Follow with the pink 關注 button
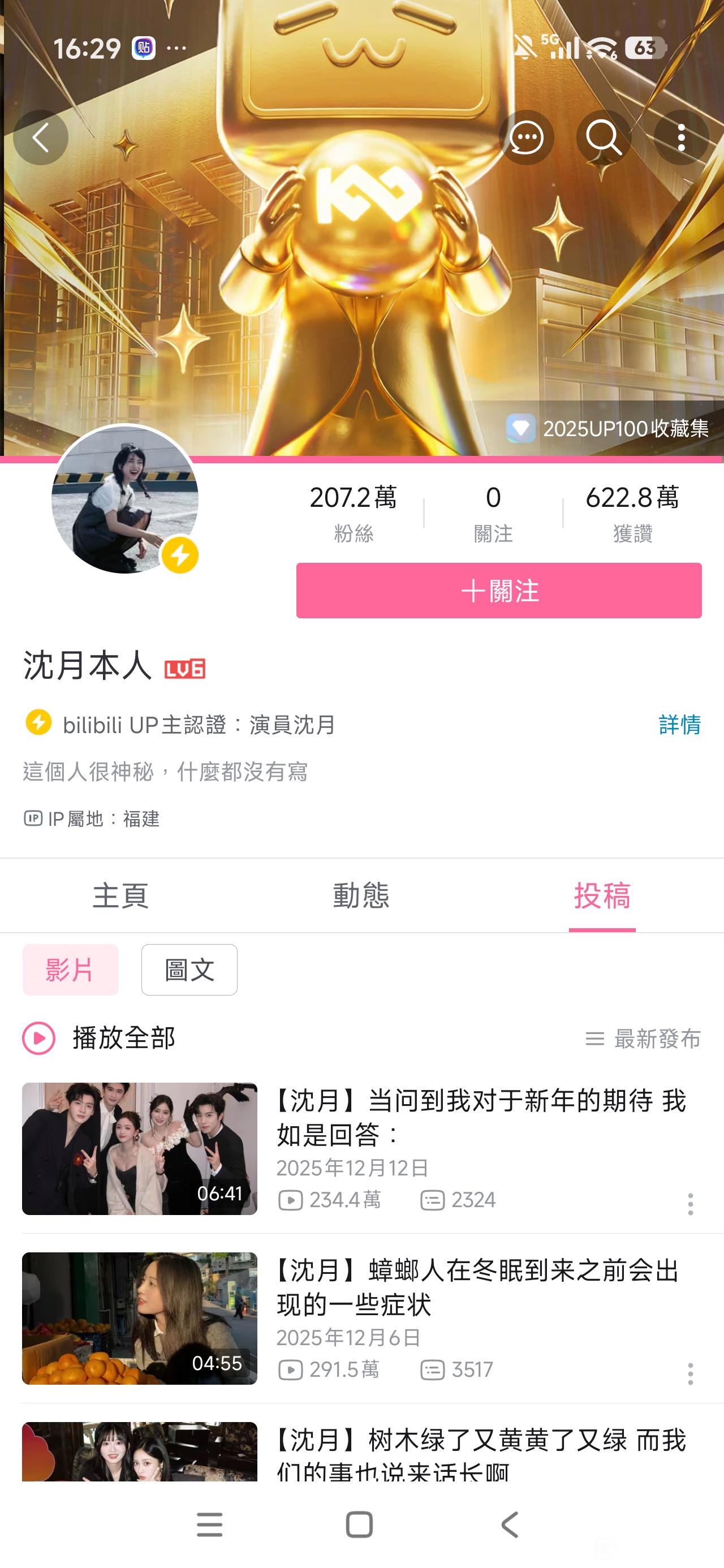This screenshot has width=724, height=1568. [x=499, y=591]
